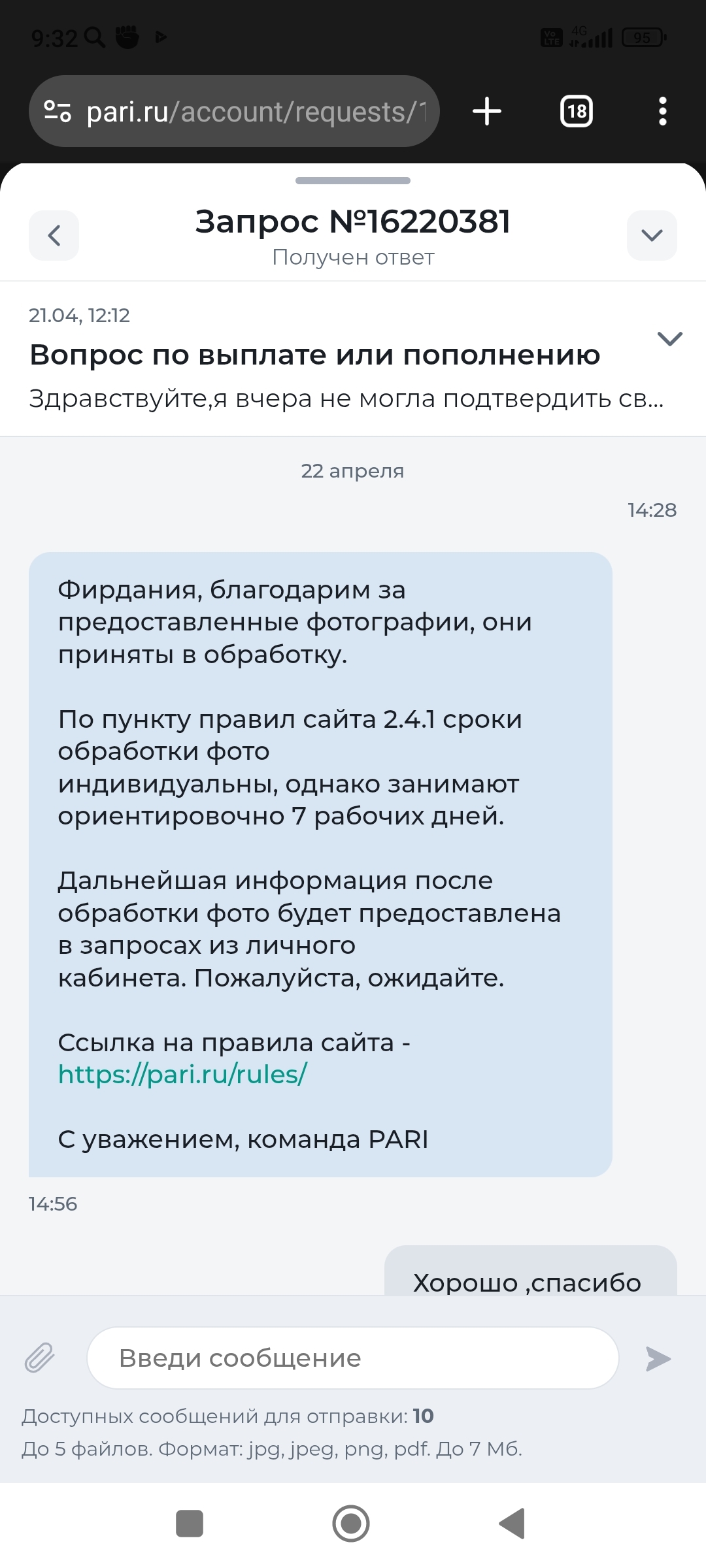
Task: Open the browser overflow menu
Action: [x=662, y=111]
